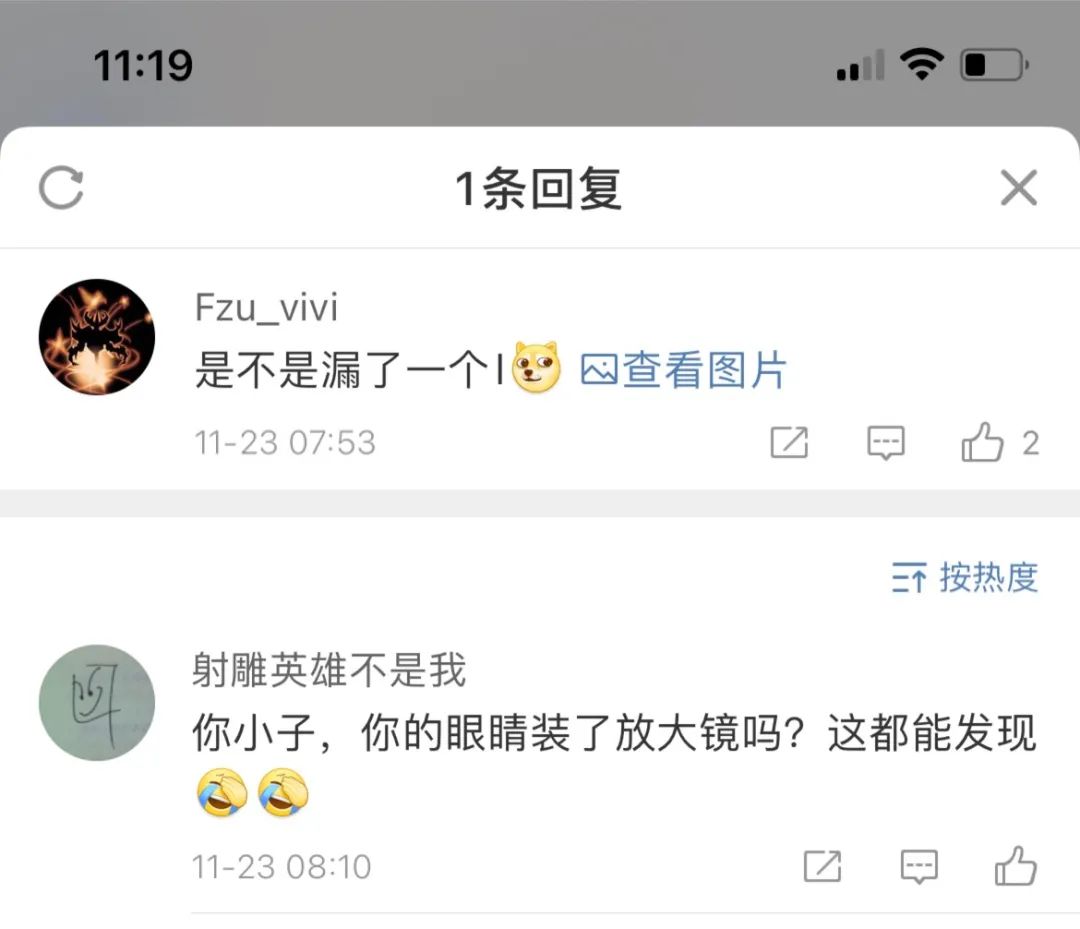Refresh the replies list

61,187
